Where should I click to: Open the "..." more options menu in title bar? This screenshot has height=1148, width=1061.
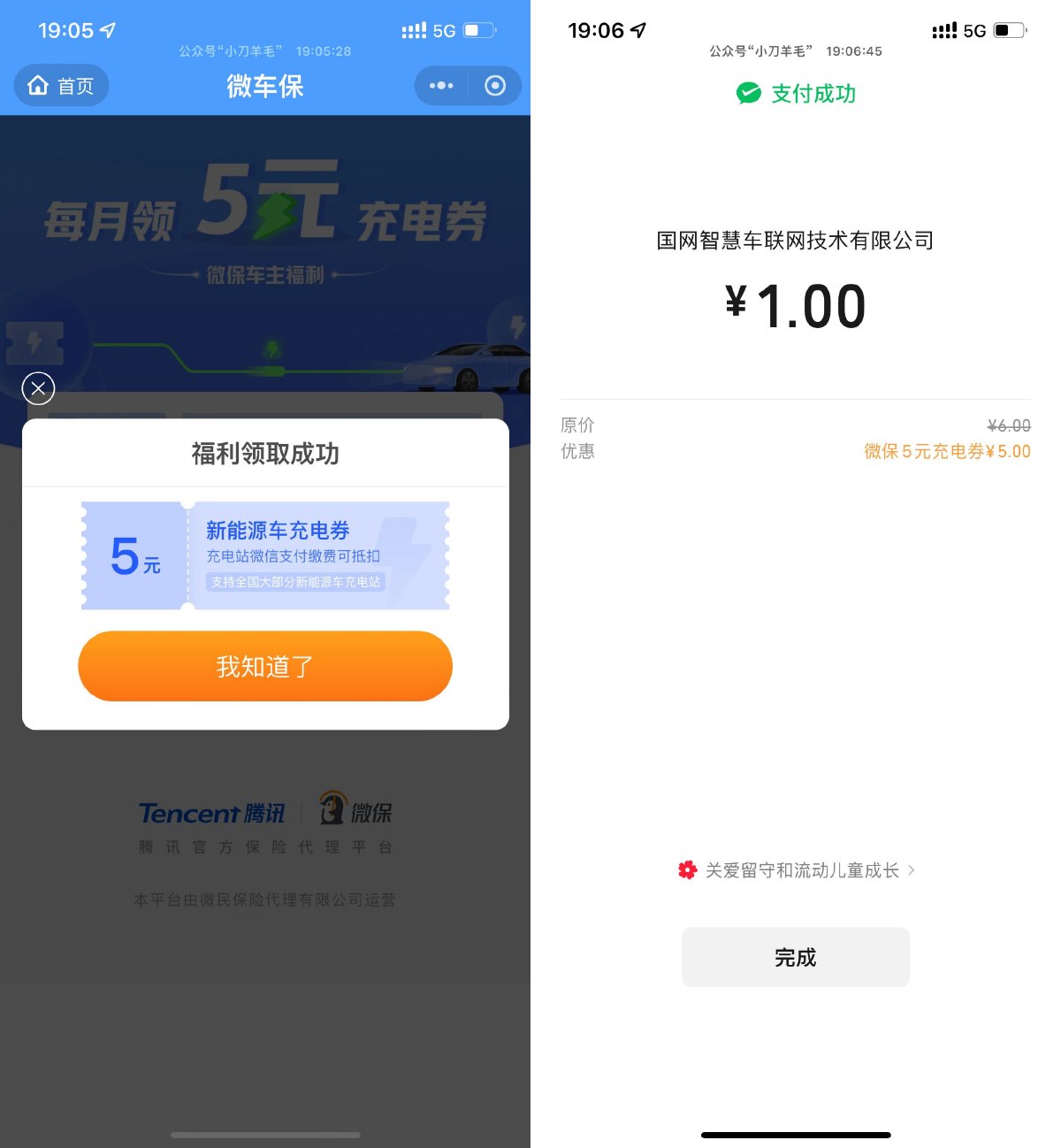point(439,86)
